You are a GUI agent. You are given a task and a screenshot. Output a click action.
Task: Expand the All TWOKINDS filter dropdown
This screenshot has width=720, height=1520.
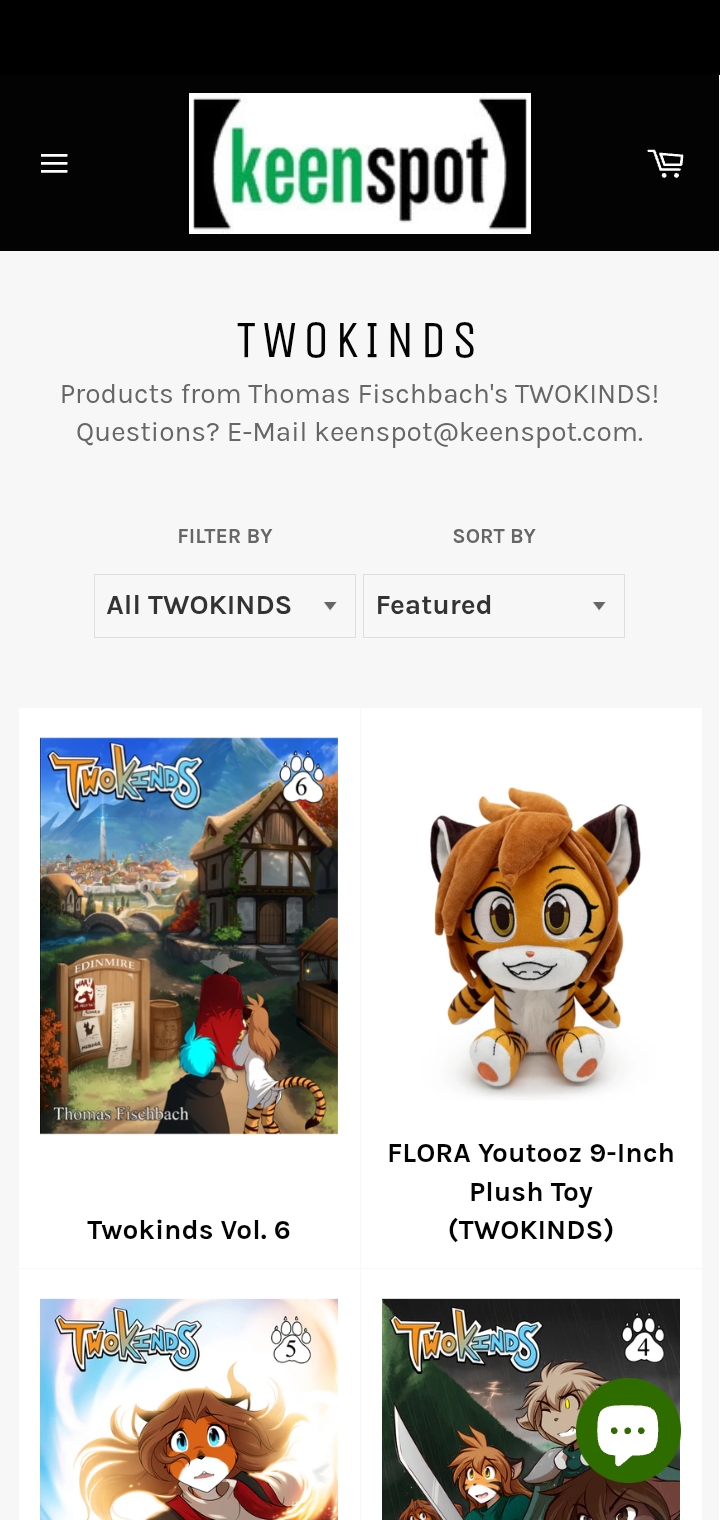(225, 606)
